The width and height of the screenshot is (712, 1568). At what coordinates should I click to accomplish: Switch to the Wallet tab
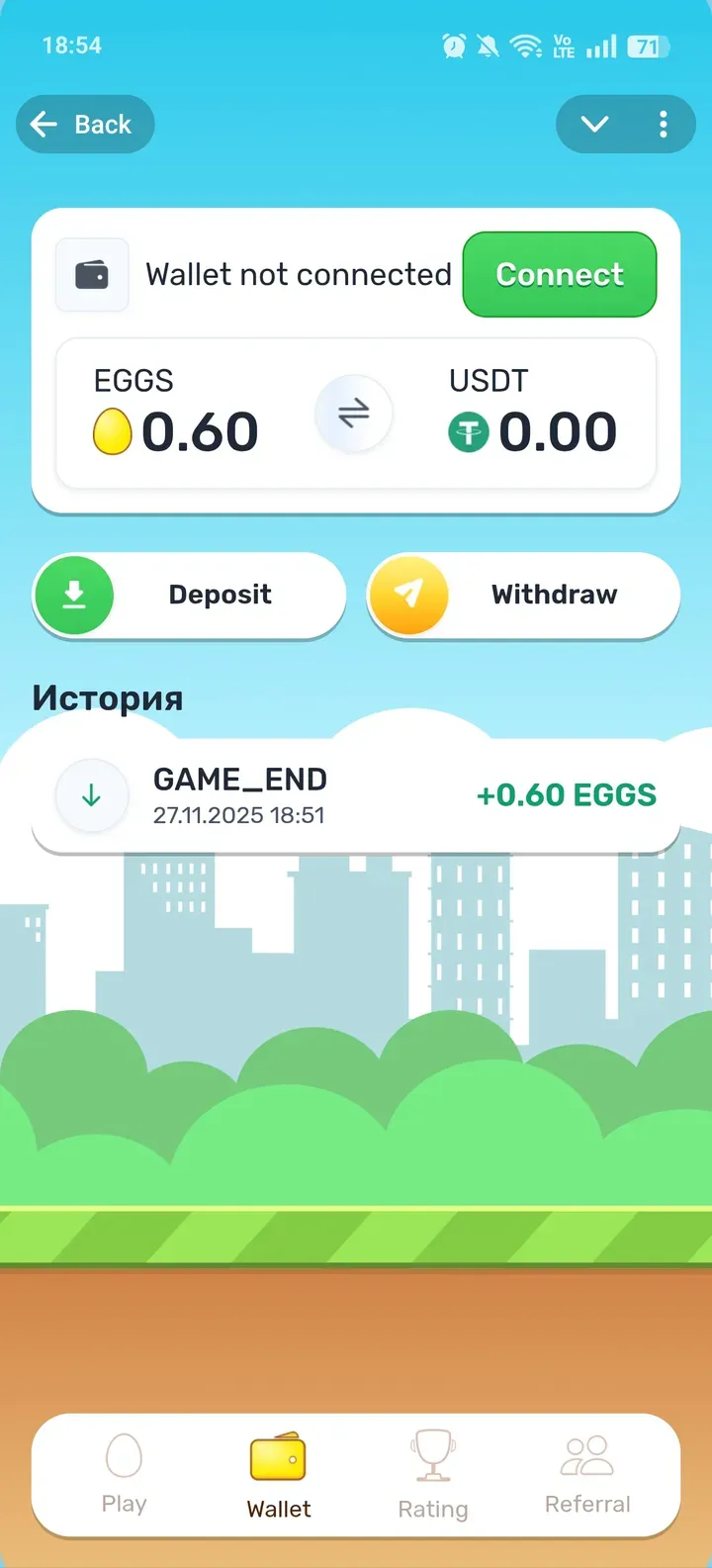(279, 1474)
